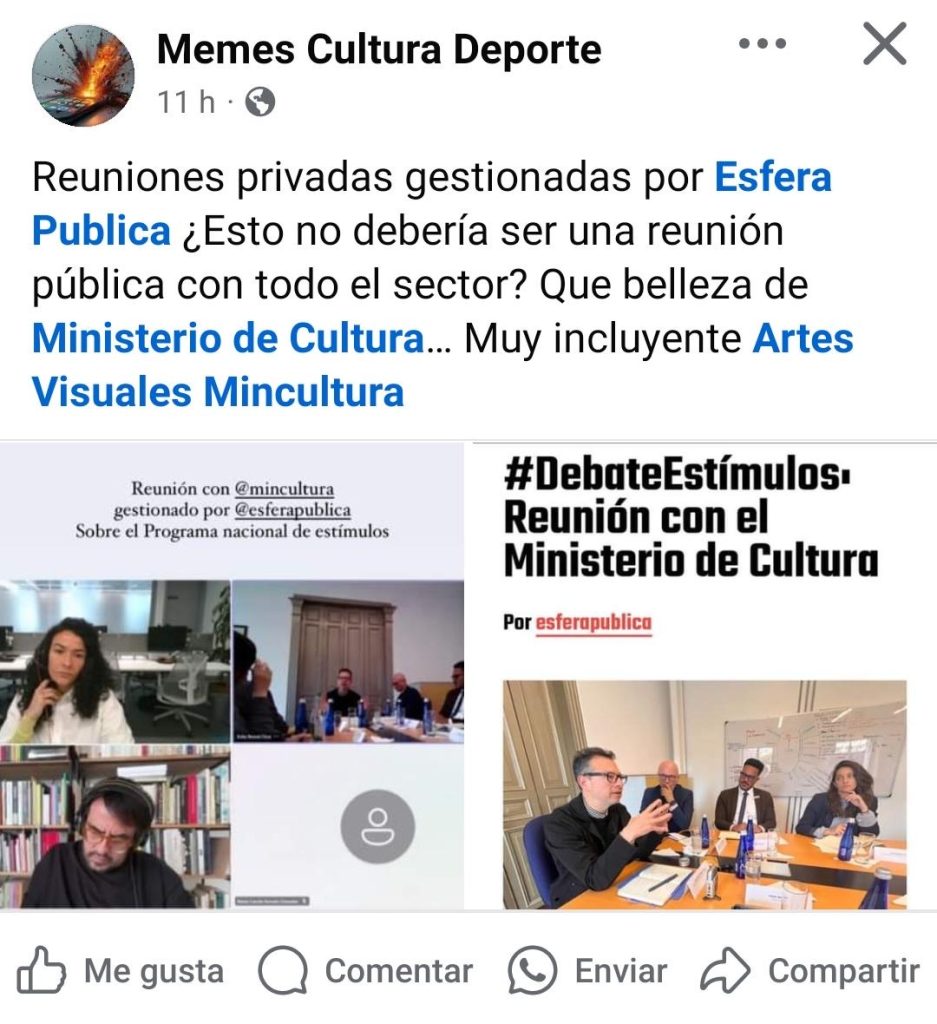
Task: Open the Artes Visuales Mincultura page
Action: (x=802, y=339)
